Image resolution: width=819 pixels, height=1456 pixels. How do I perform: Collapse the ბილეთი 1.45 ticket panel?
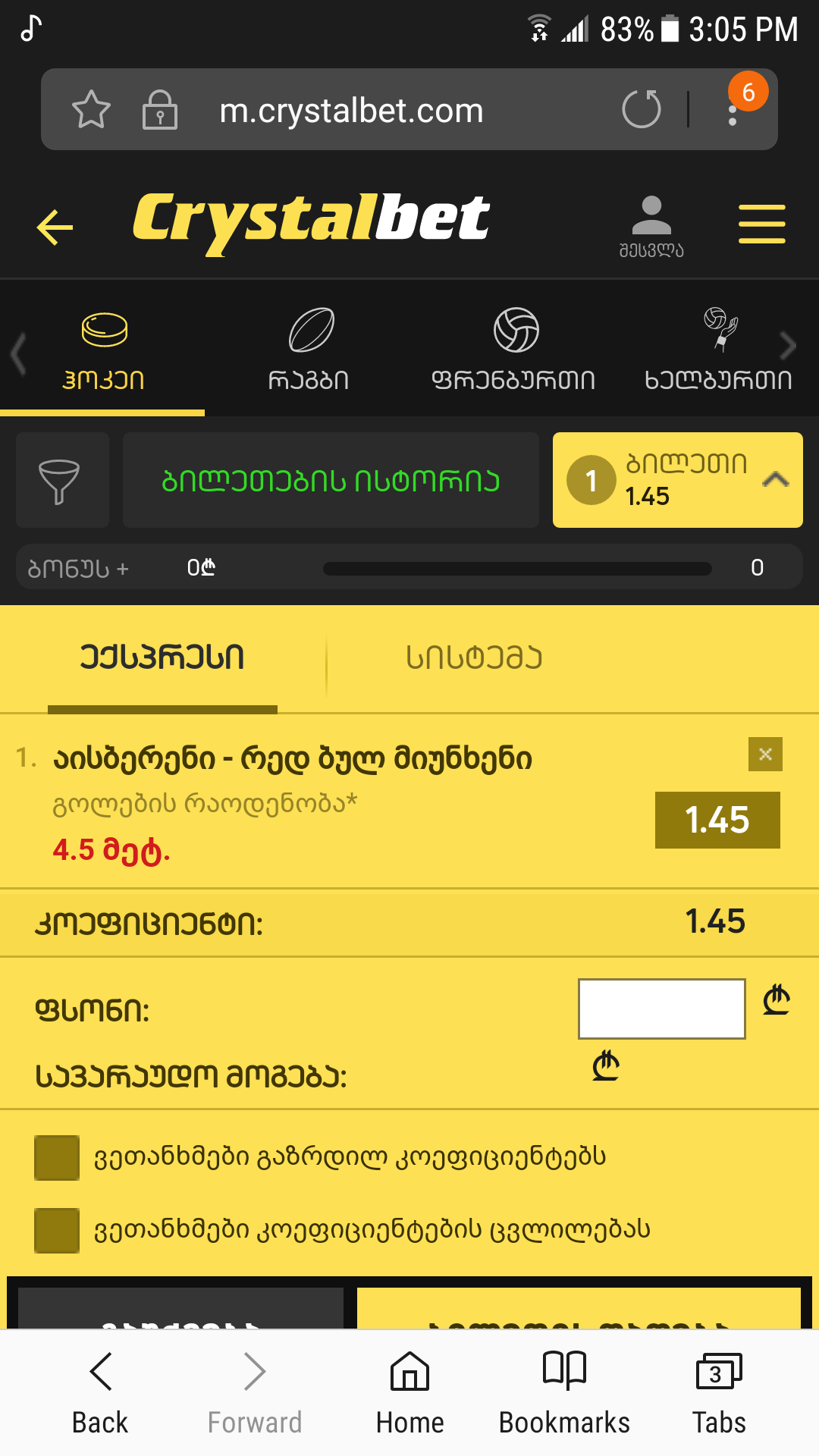(776, 479)
